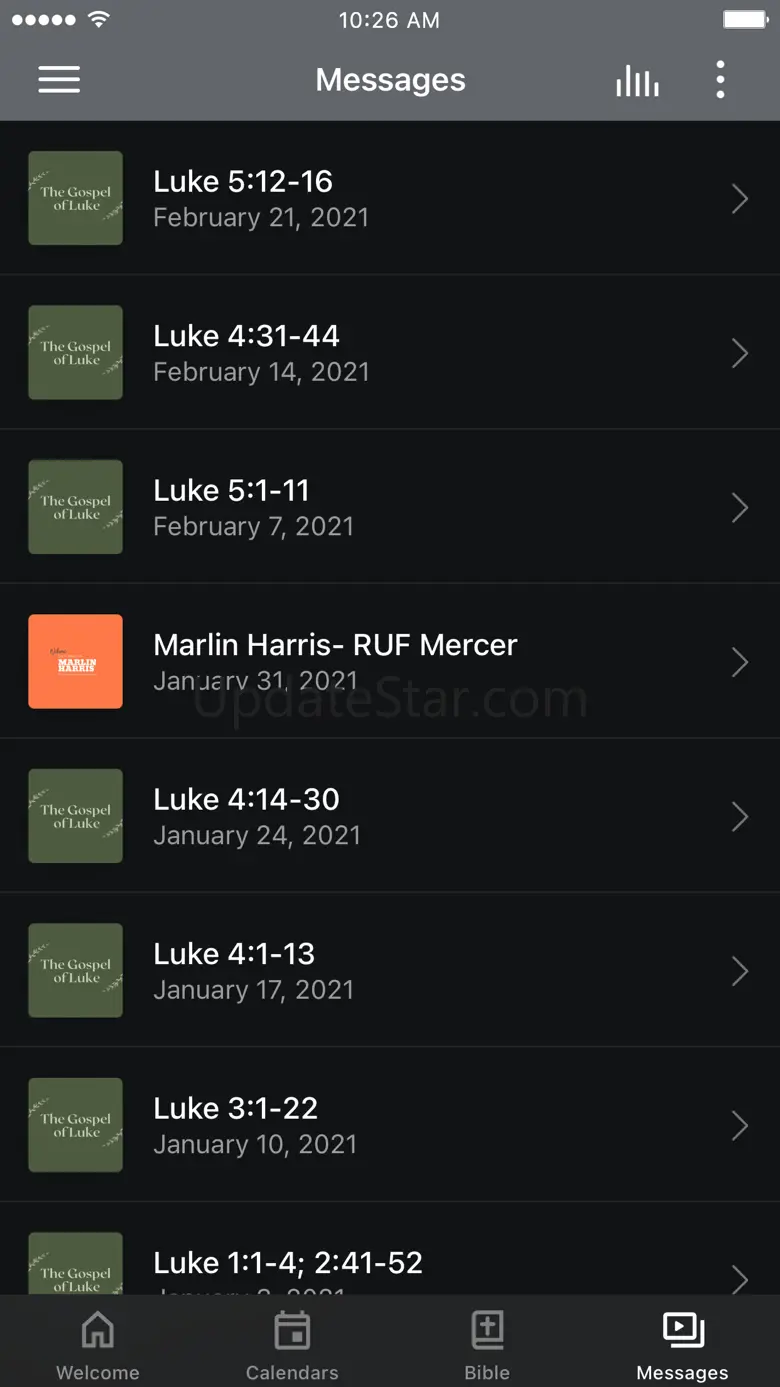Open the Luke 1:1-4; 2:41-52 message
The height and width of the screenshot is (1387, 780).
(390, 1264)
